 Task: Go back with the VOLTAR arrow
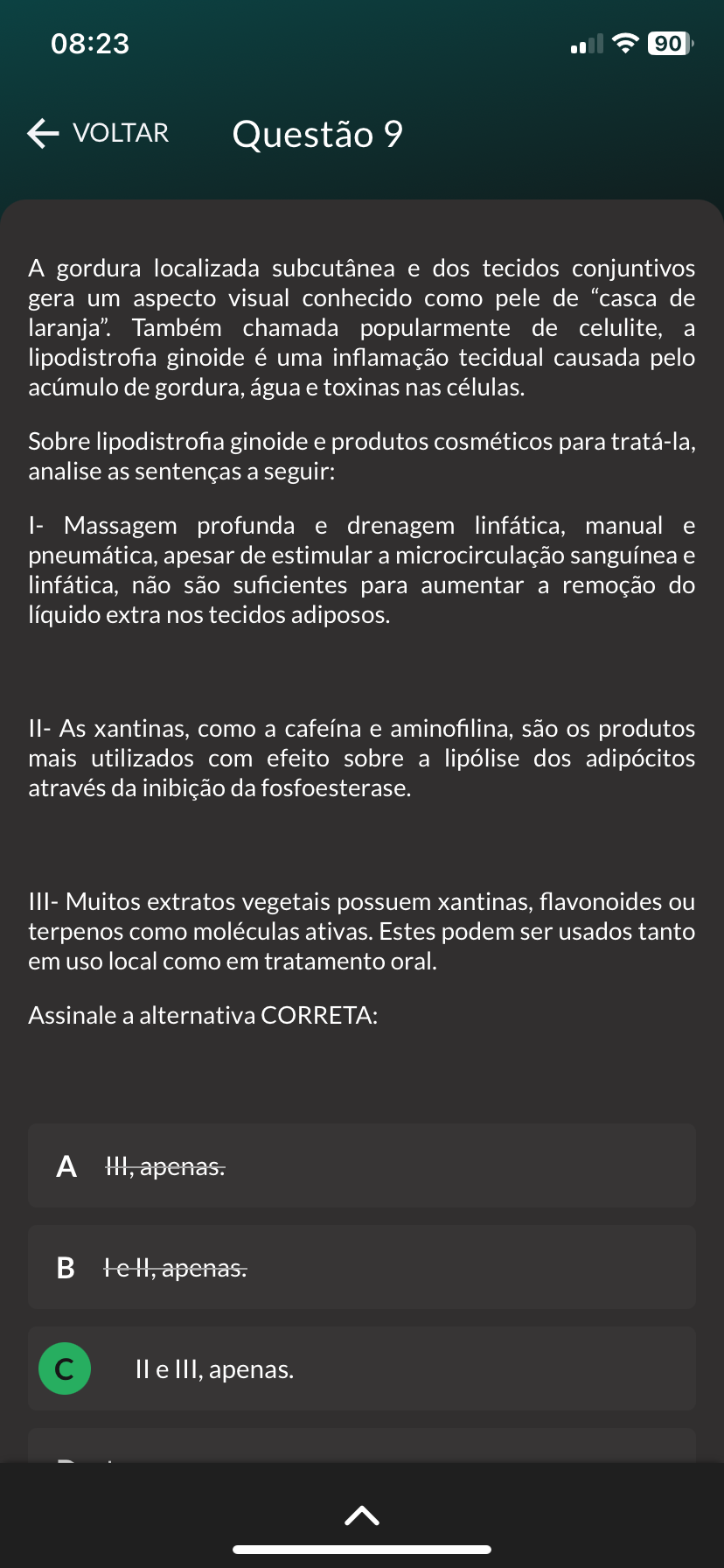tap(97, 133)
